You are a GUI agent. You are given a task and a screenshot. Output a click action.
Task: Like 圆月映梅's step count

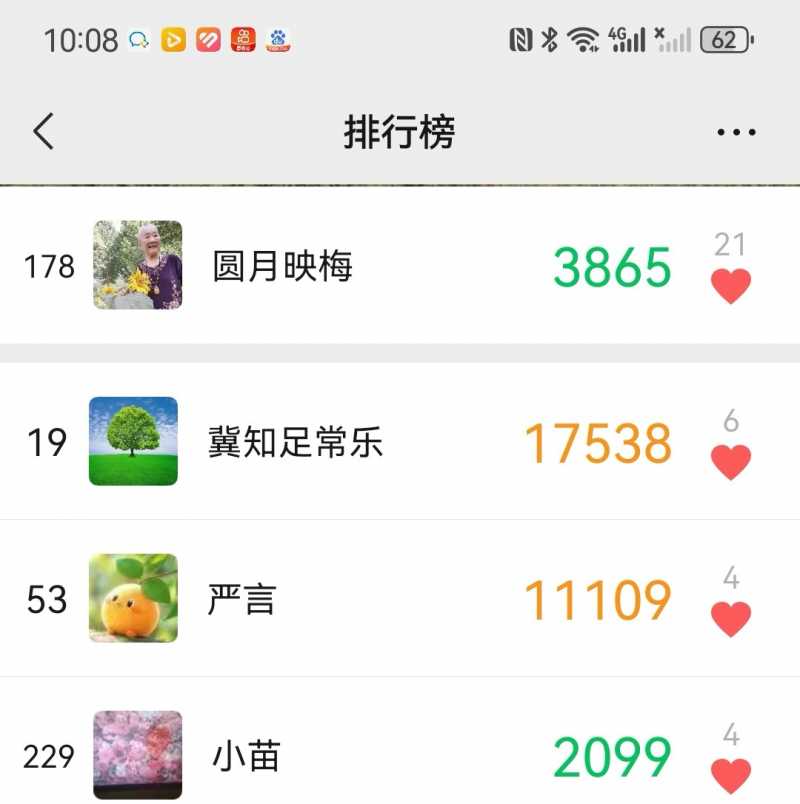click(731, 286)
